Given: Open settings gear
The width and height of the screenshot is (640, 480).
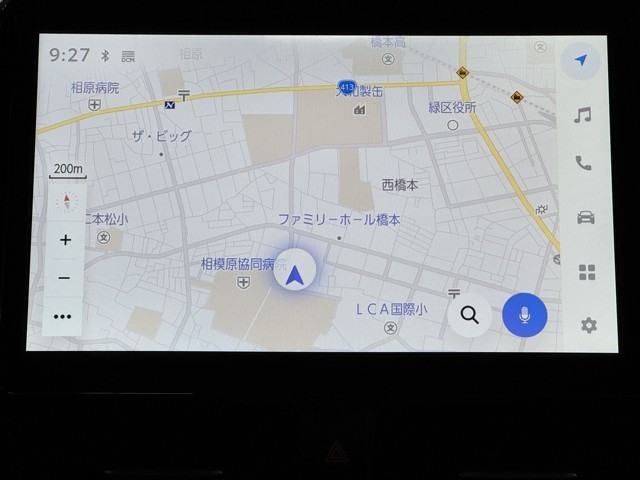Looking at the screenshot, I should click(588, 325).
